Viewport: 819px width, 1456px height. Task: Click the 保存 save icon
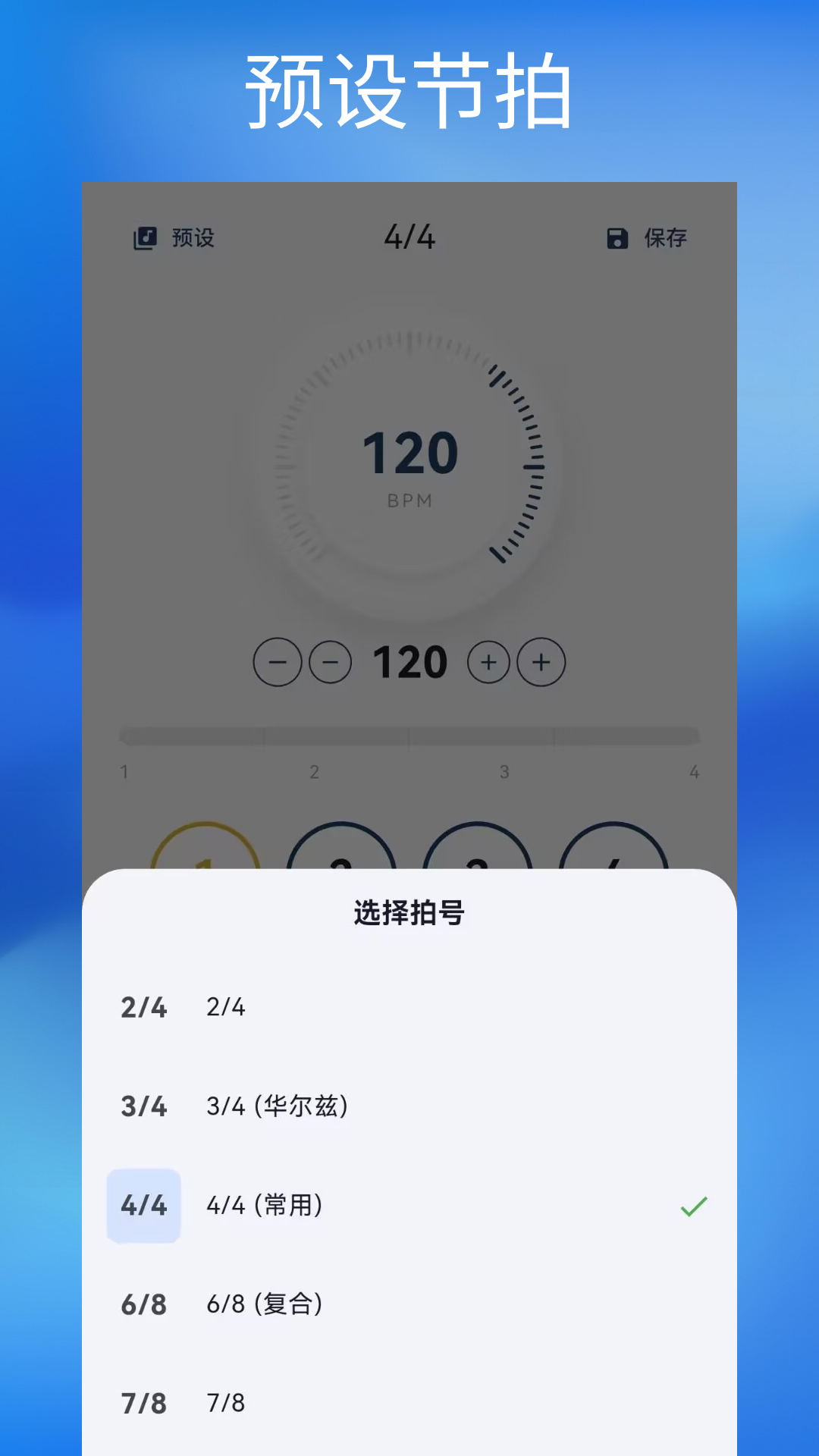665,238
